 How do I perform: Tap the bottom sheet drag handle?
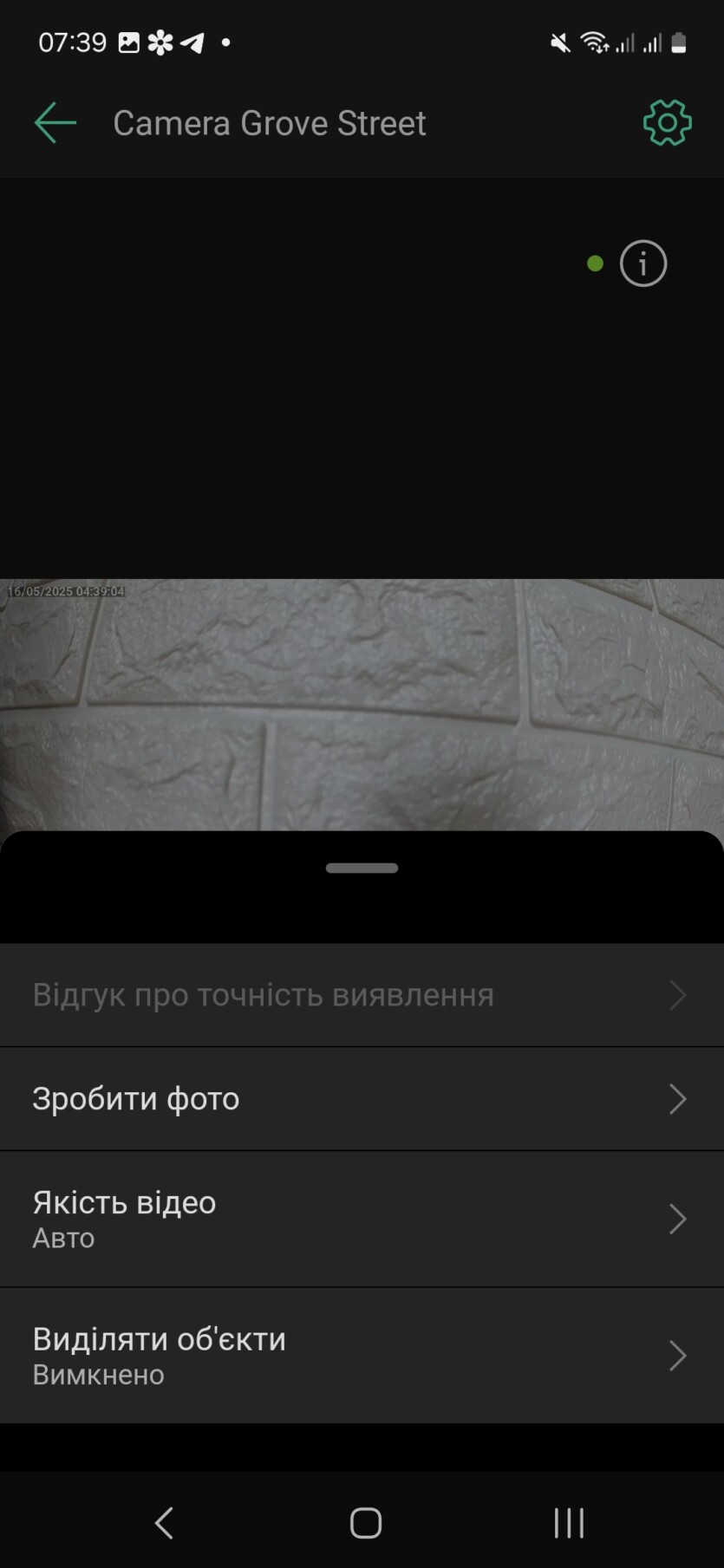click(362, 868)
